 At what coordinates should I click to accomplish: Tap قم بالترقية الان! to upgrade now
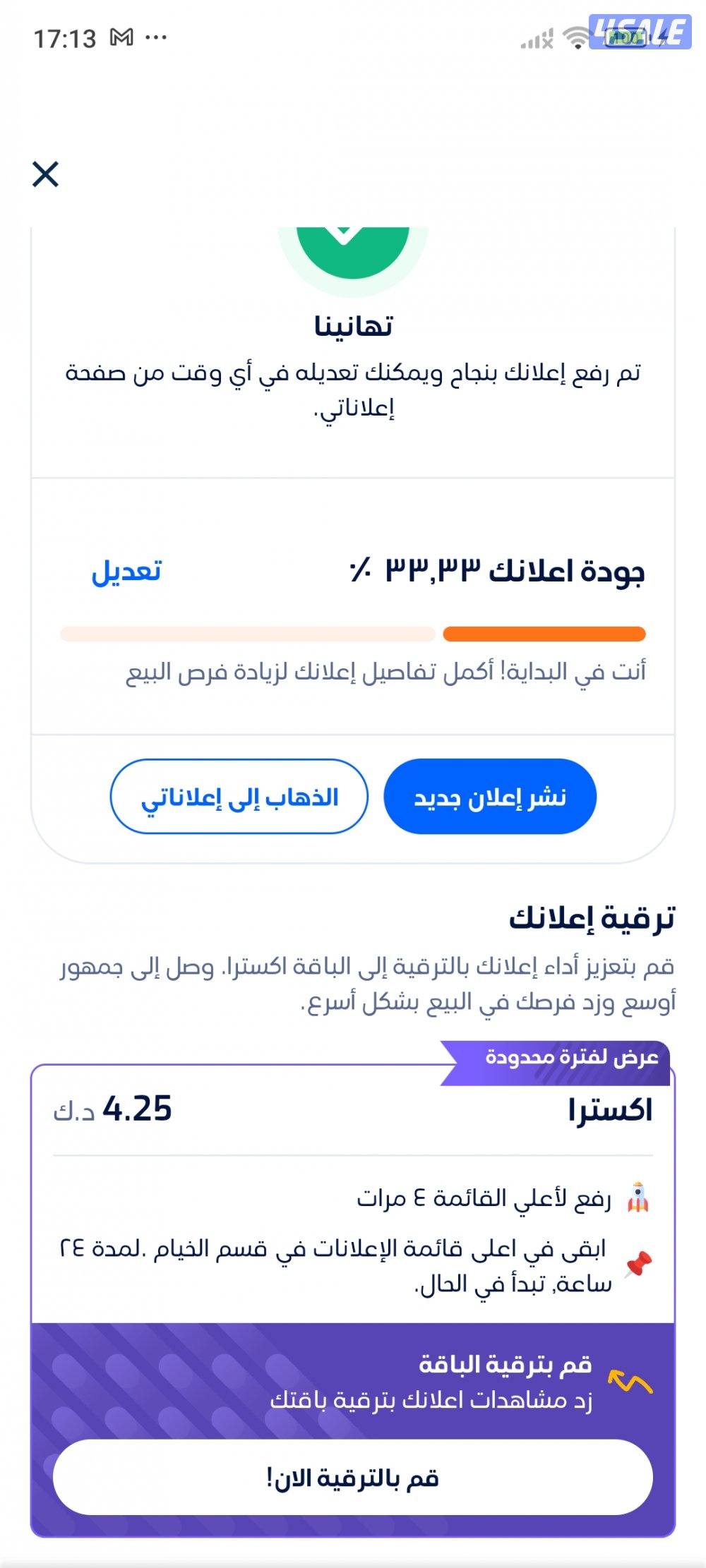click(x=352, y=1477)
